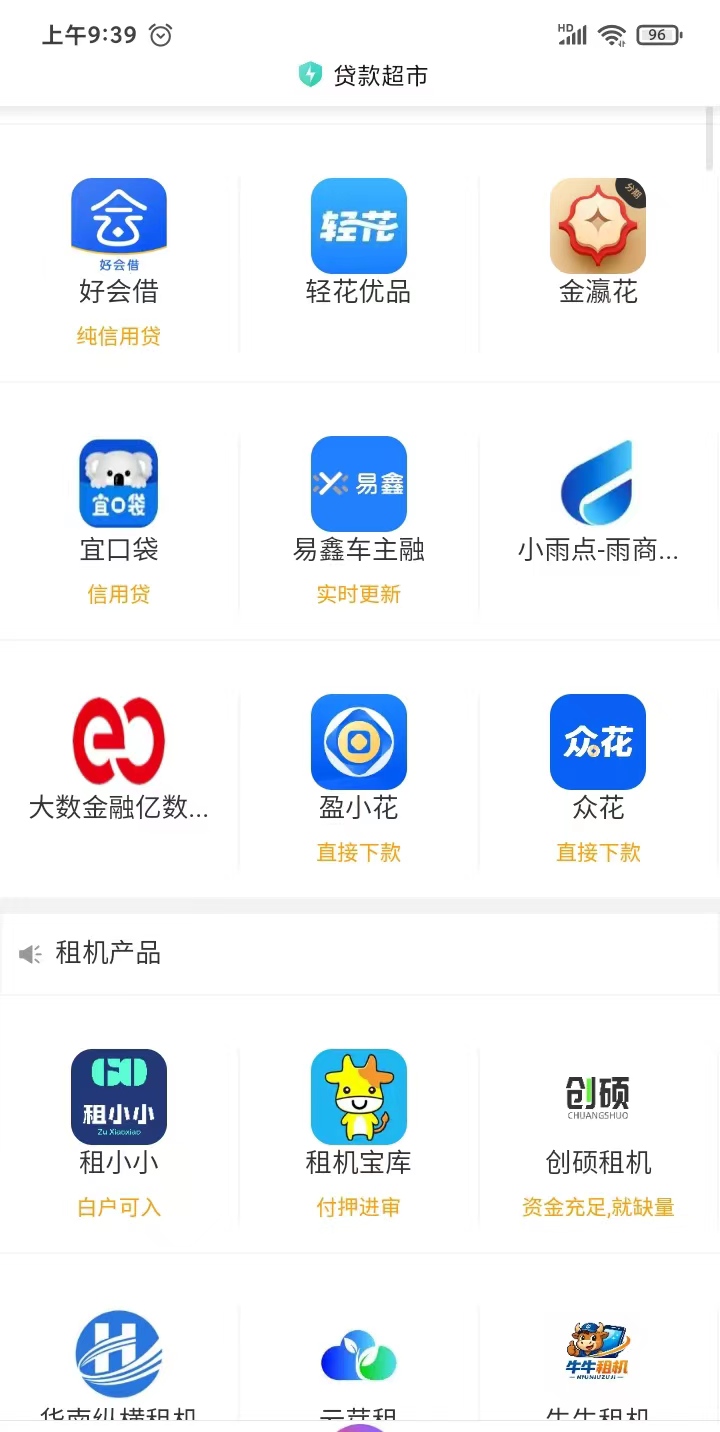Image resolution: width=720 pixels, height=1432 pixels.
Task: Open the 宜口袋 koala app icon
Action: tap(118, 483)
